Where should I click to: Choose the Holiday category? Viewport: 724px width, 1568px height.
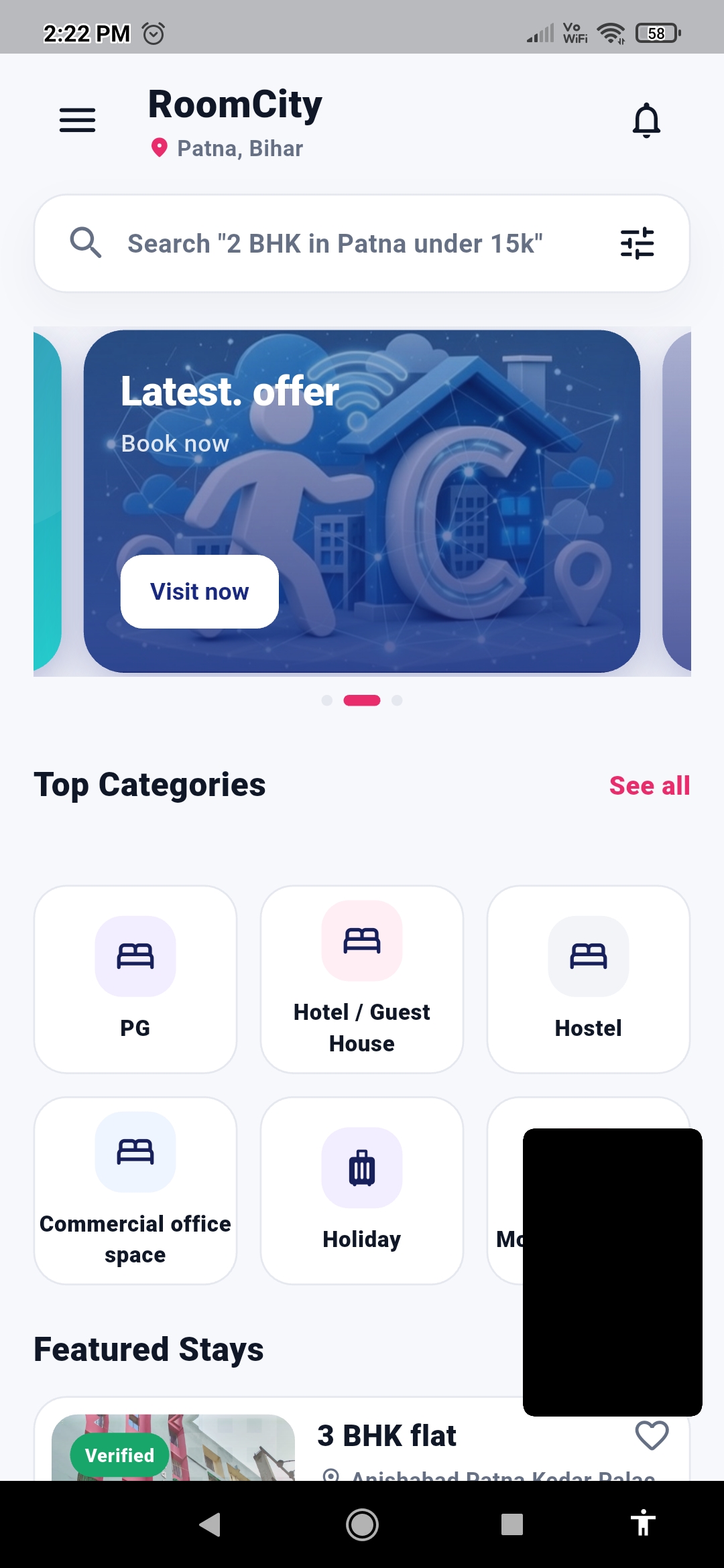pos(362,1191)
